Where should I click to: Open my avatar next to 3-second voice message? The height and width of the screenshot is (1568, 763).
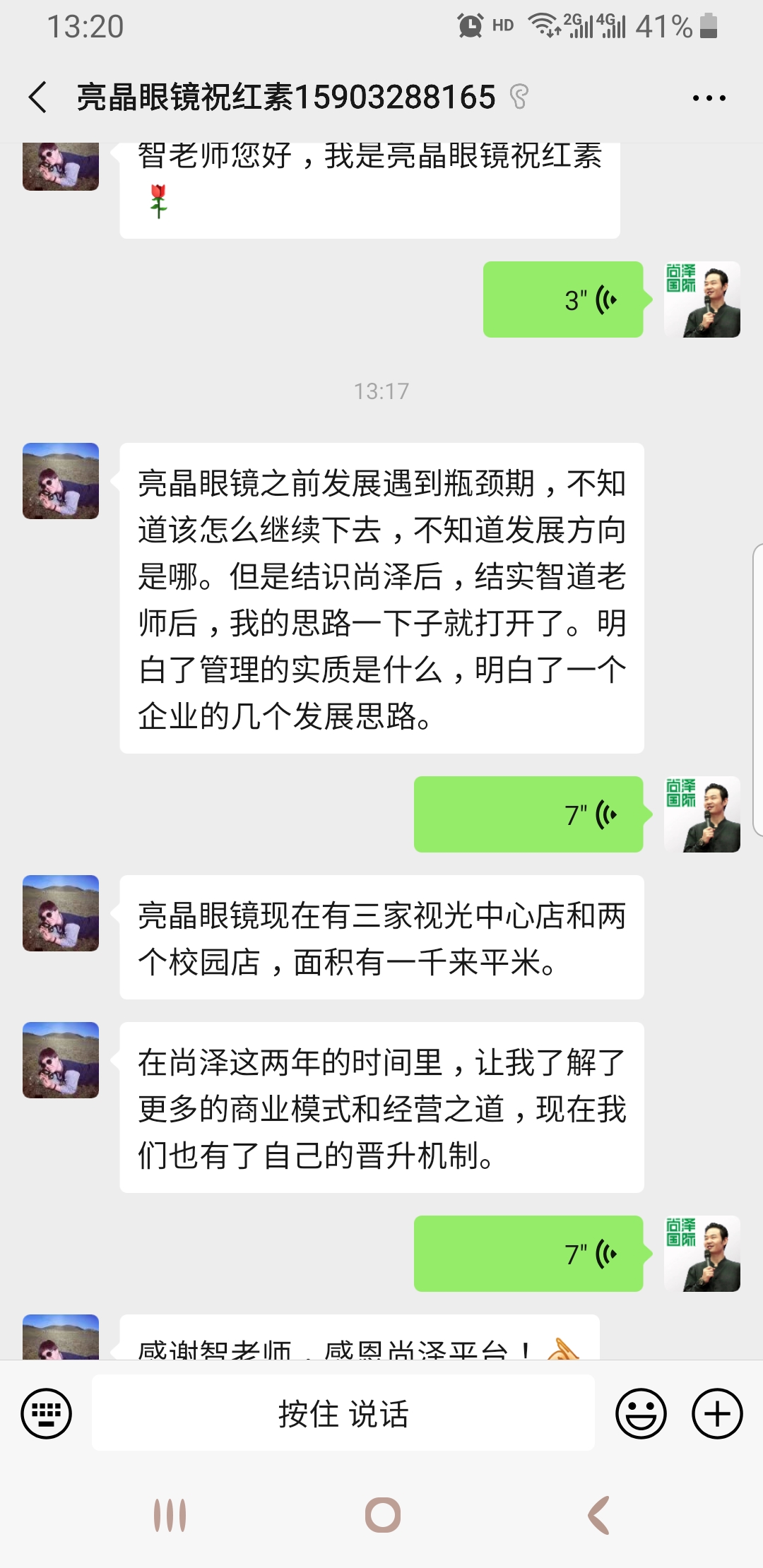click(x=702, y=299)
